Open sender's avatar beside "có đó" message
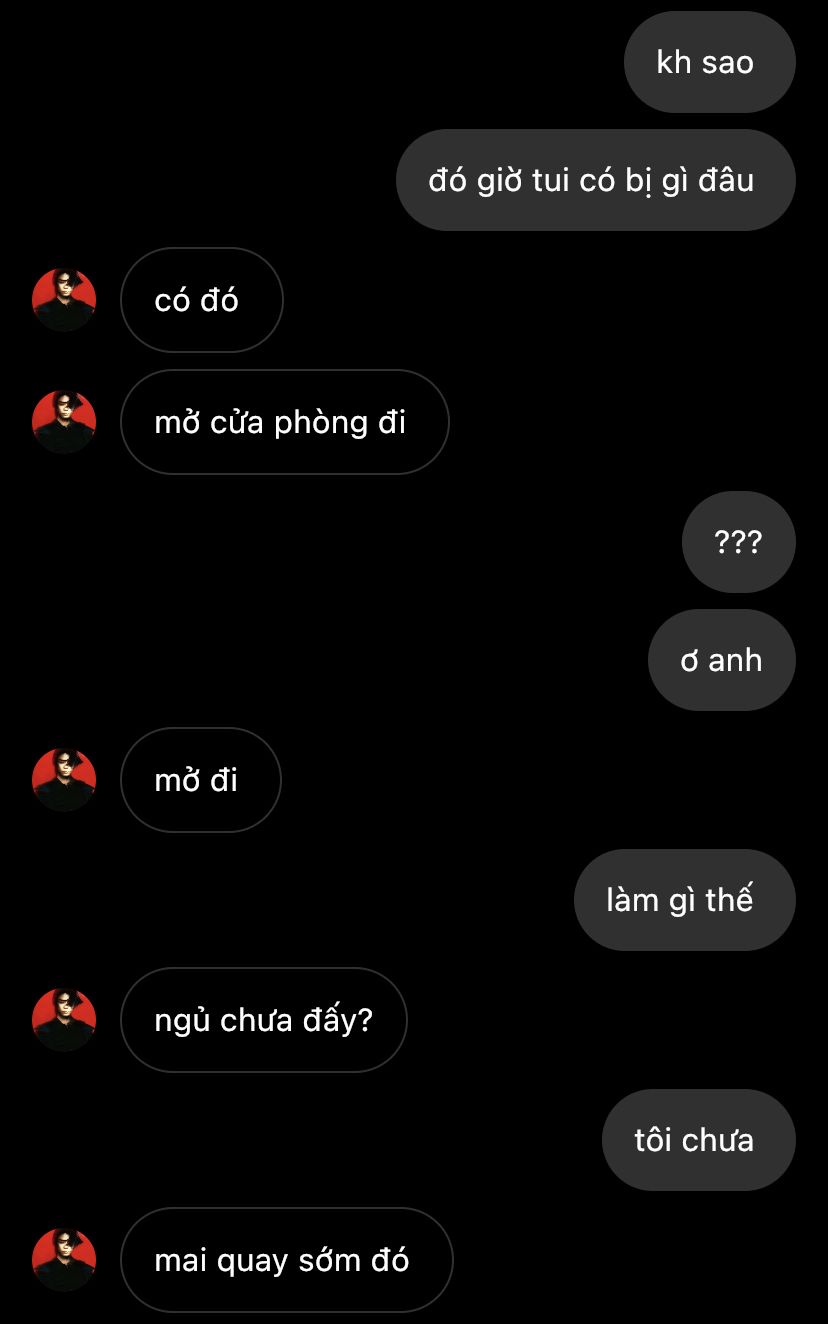Viewport: 828px width, 1324px height. [64, 300]
